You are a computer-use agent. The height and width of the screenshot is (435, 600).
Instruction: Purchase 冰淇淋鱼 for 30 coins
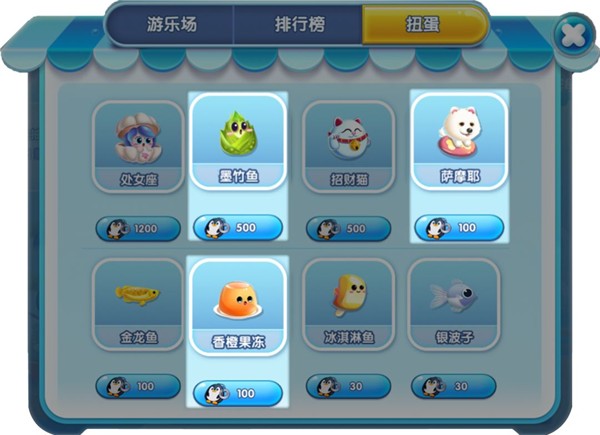point(348,385)
